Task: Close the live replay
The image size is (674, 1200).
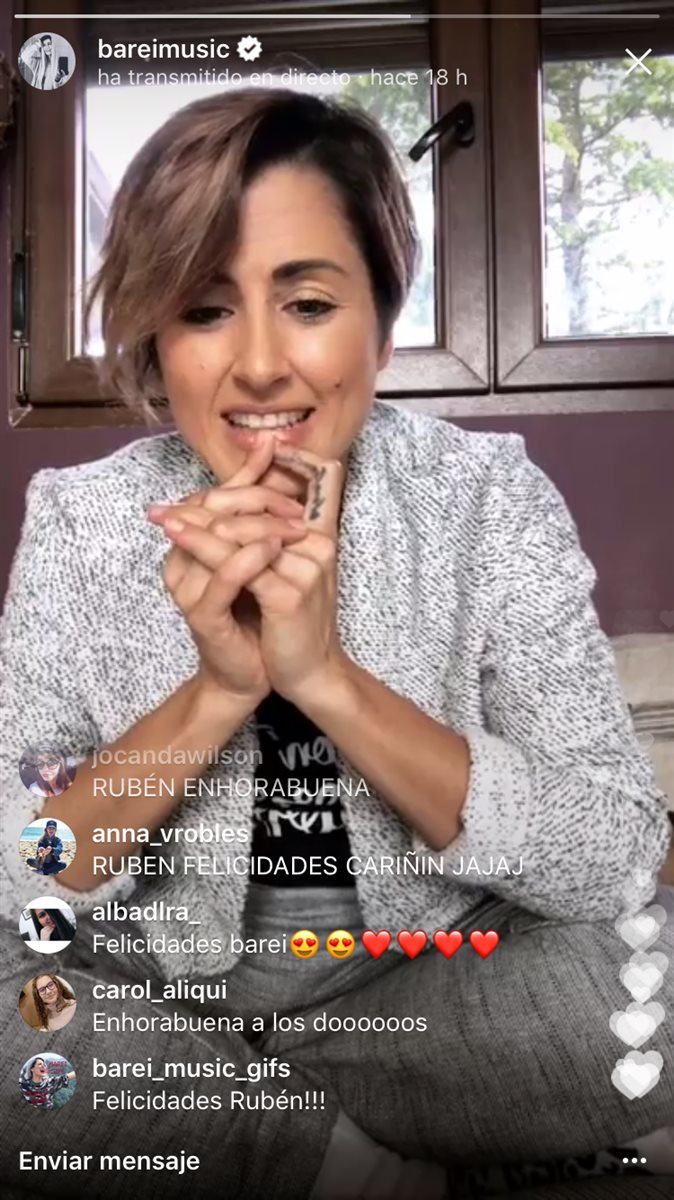Action: click(x=637, y=62)
